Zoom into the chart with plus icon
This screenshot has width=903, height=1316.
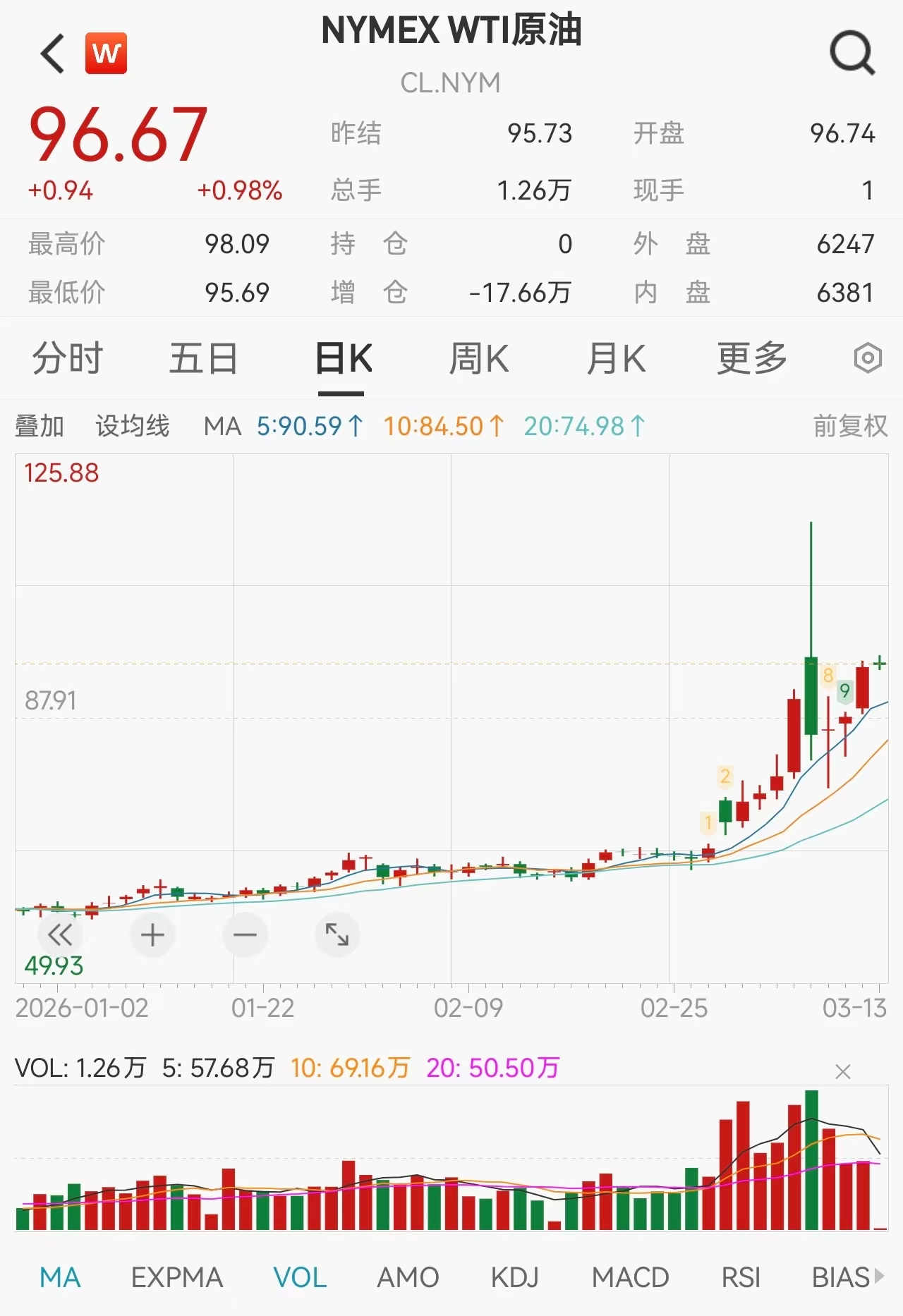(152, 934)
